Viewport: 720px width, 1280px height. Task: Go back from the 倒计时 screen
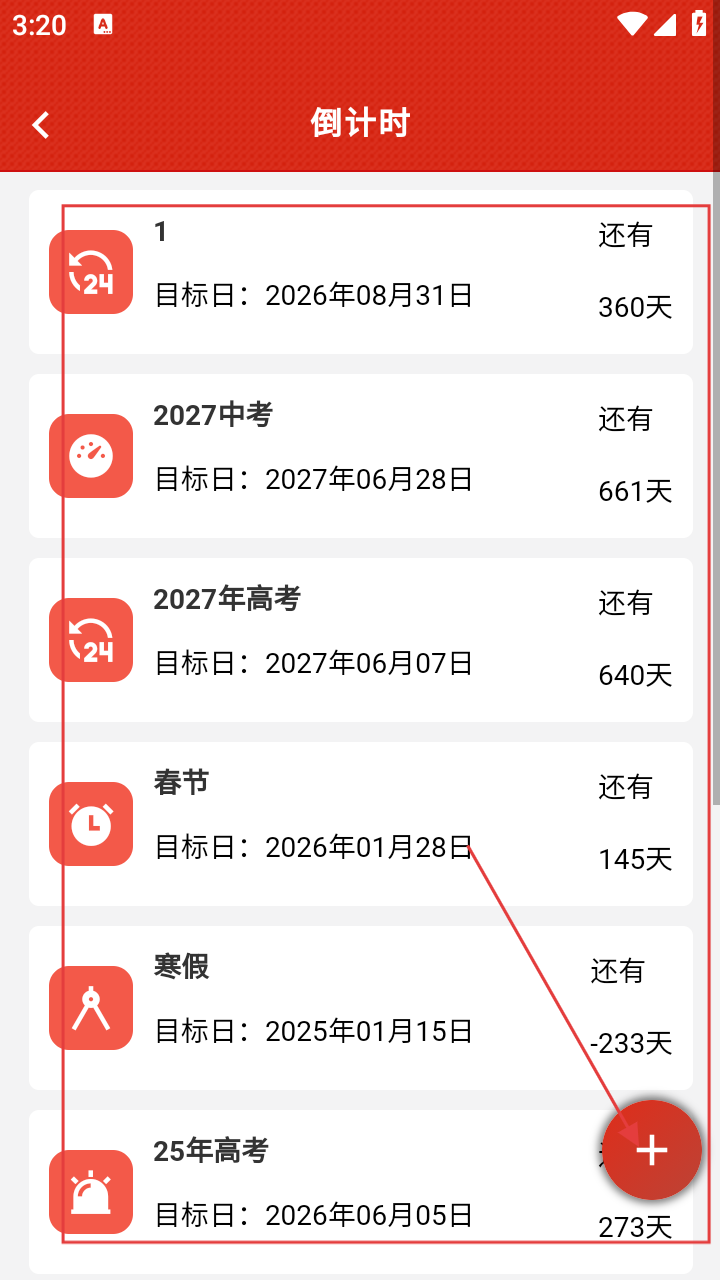pyautogui.click(x=41, y=124)
